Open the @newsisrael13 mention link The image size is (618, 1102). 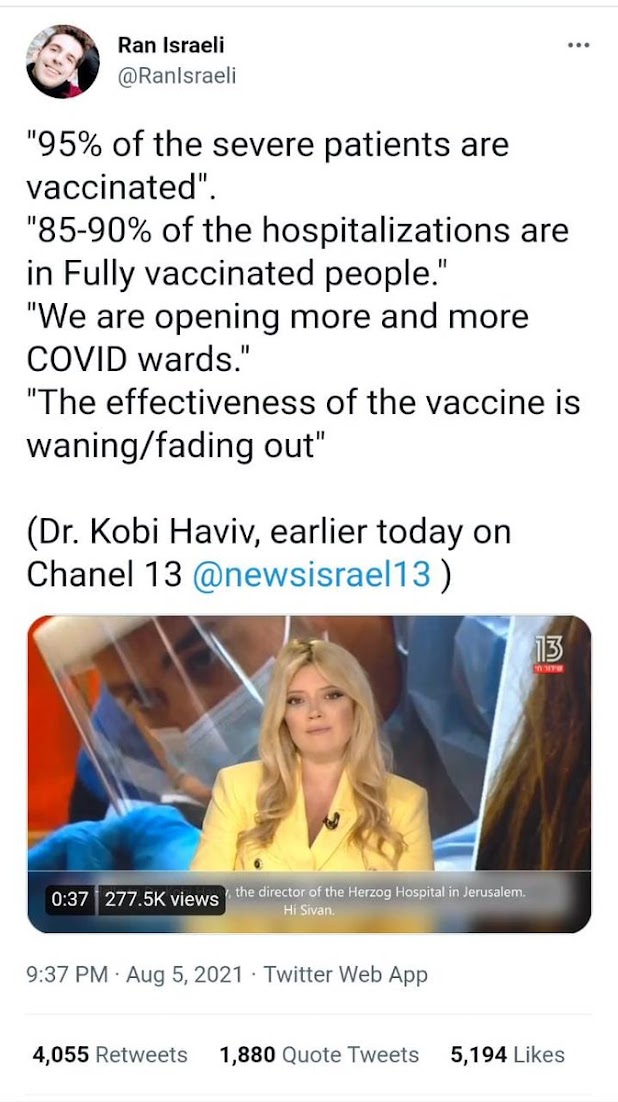point(311,574)
